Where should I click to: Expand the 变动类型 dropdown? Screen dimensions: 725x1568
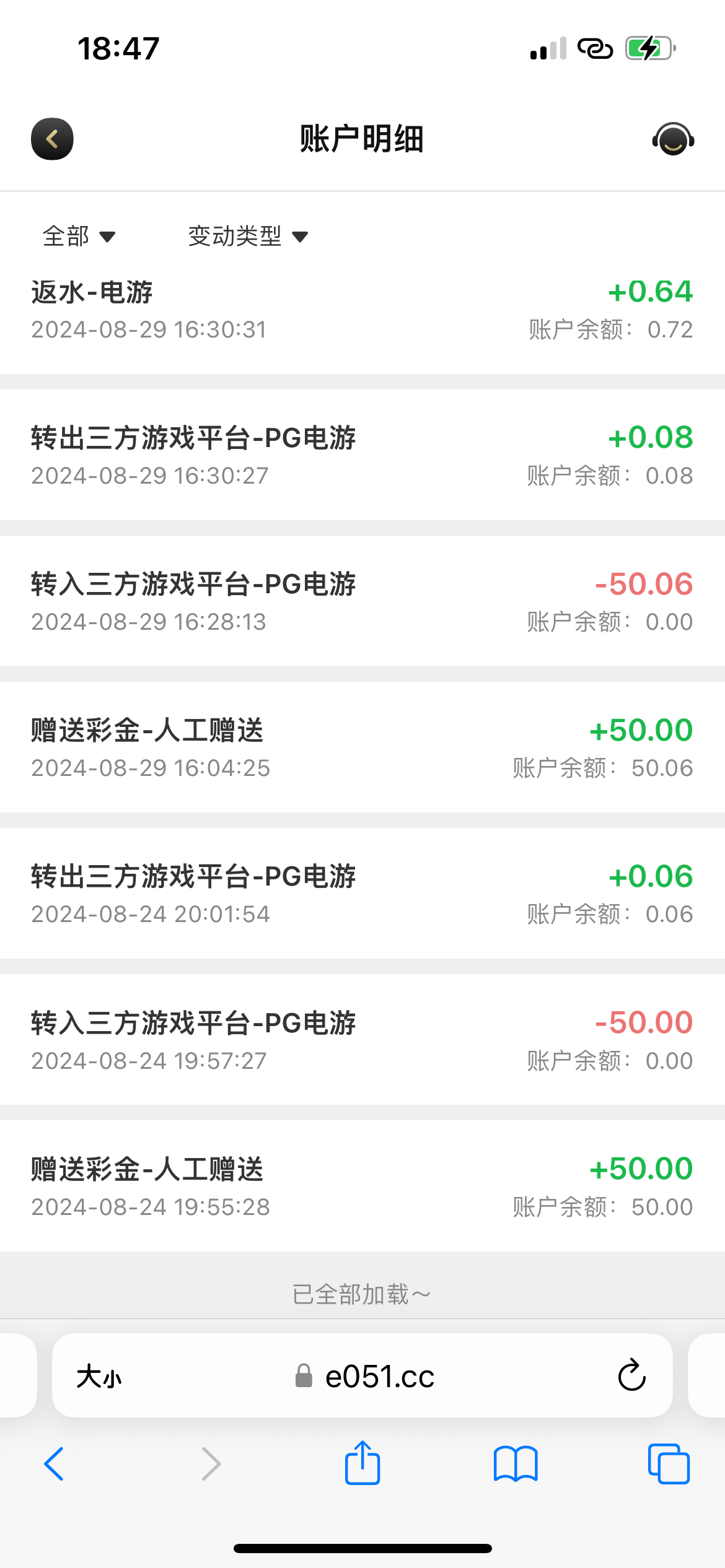click(247, 236)
